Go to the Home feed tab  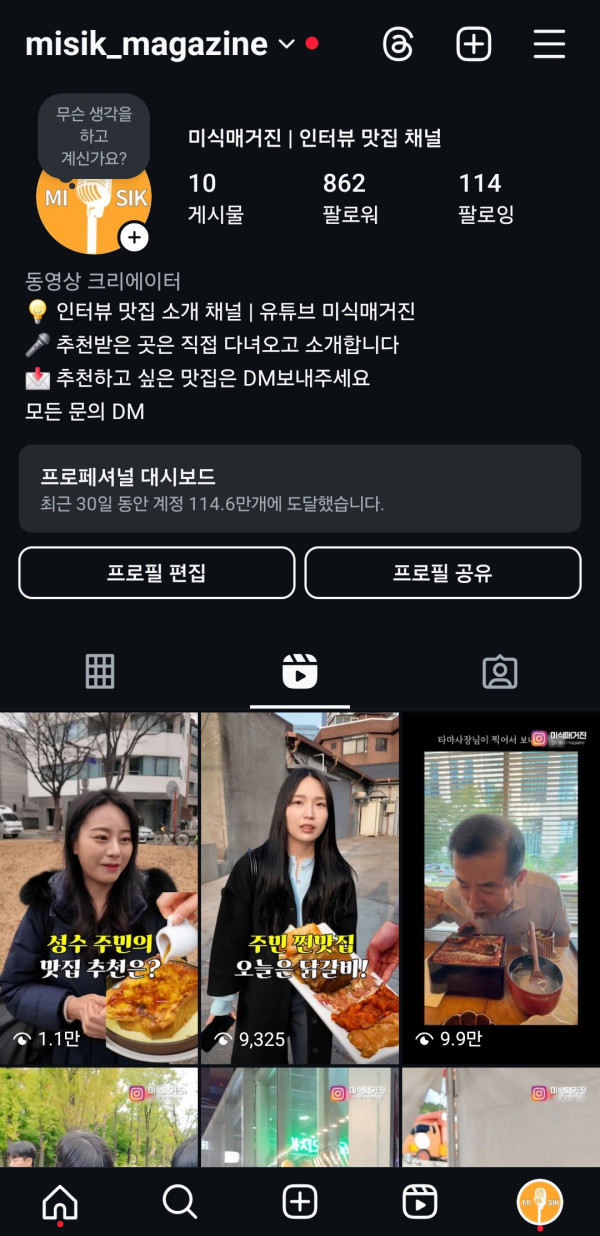[60, 1202]
